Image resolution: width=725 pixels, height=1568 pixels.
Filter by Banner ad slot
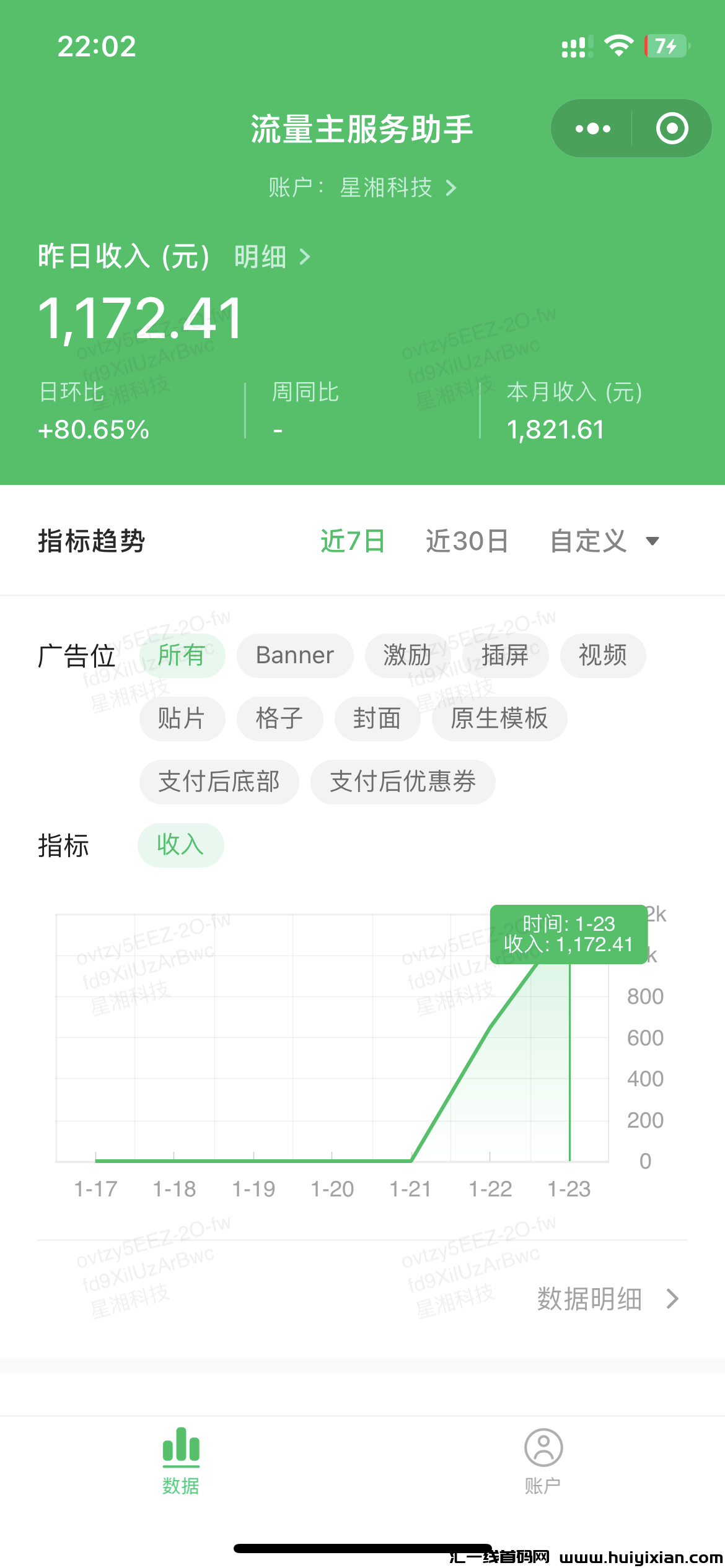coord(295,655)
